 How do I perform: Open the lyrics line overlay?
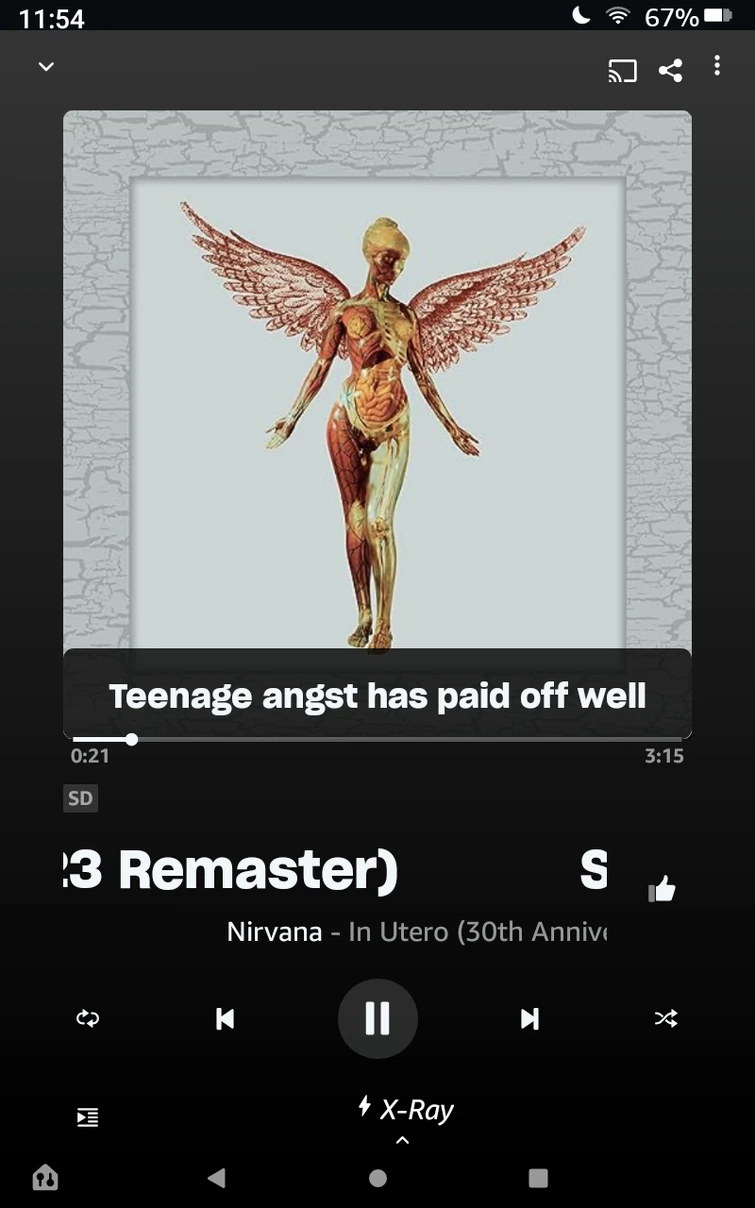point(377,696)
